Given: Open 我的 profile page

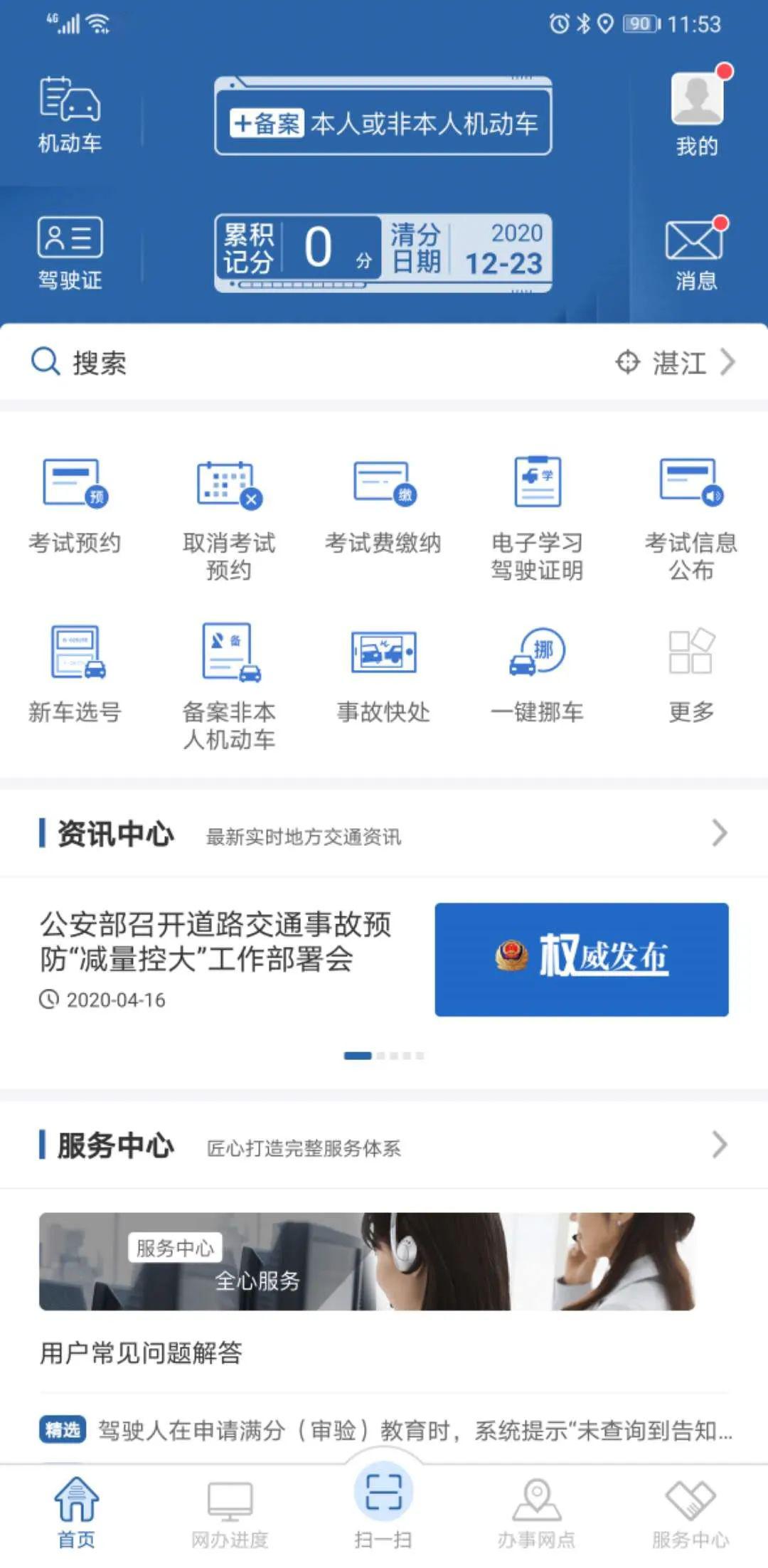Looking at the screenshot, I should 696,114.
